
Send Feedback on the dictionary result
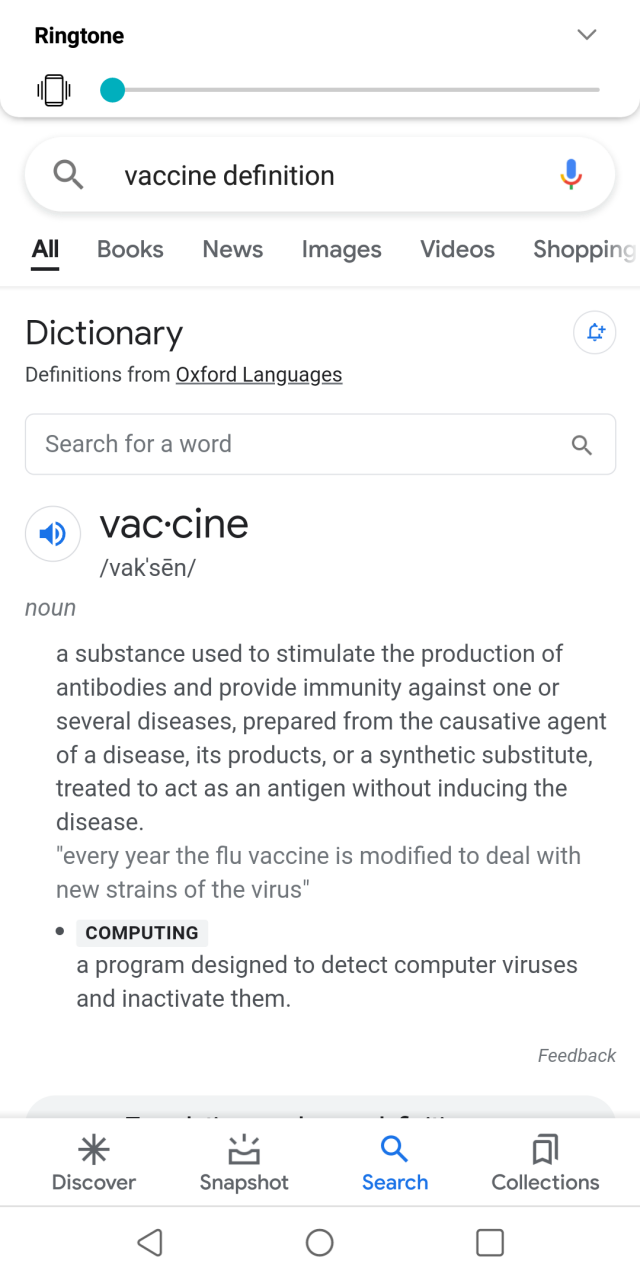[576, 1056]
